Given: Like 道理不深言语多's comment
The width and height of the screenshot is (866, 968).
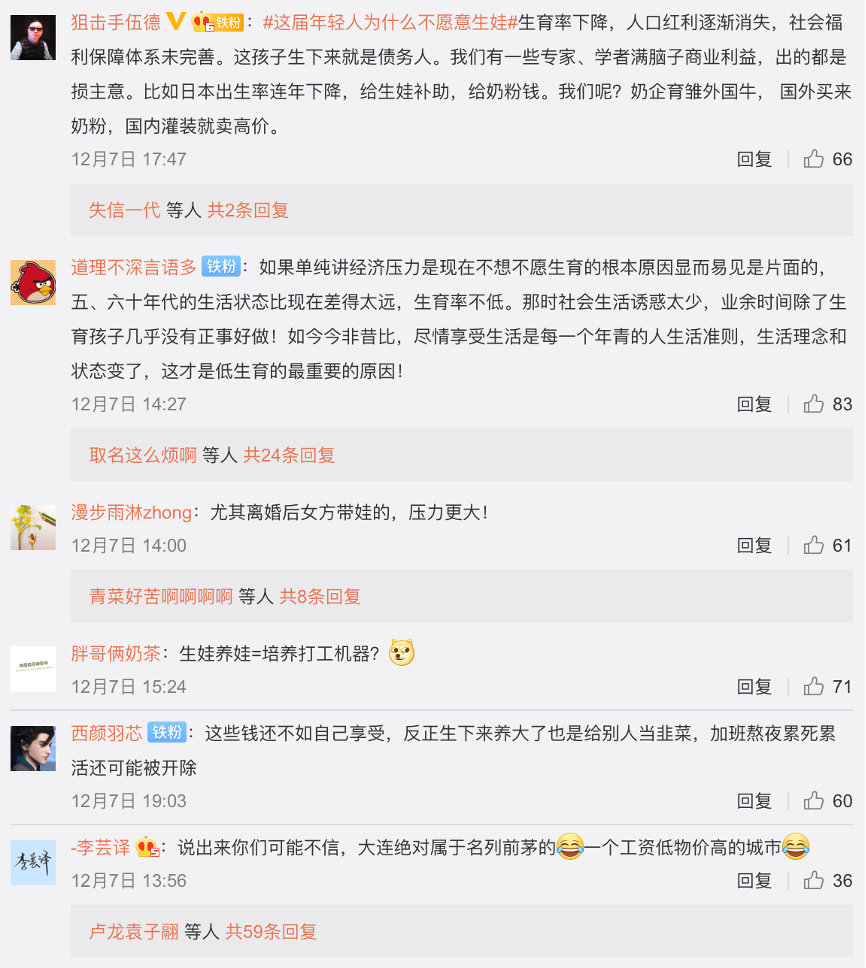Looking at the screenshot, I should point(814,404).
